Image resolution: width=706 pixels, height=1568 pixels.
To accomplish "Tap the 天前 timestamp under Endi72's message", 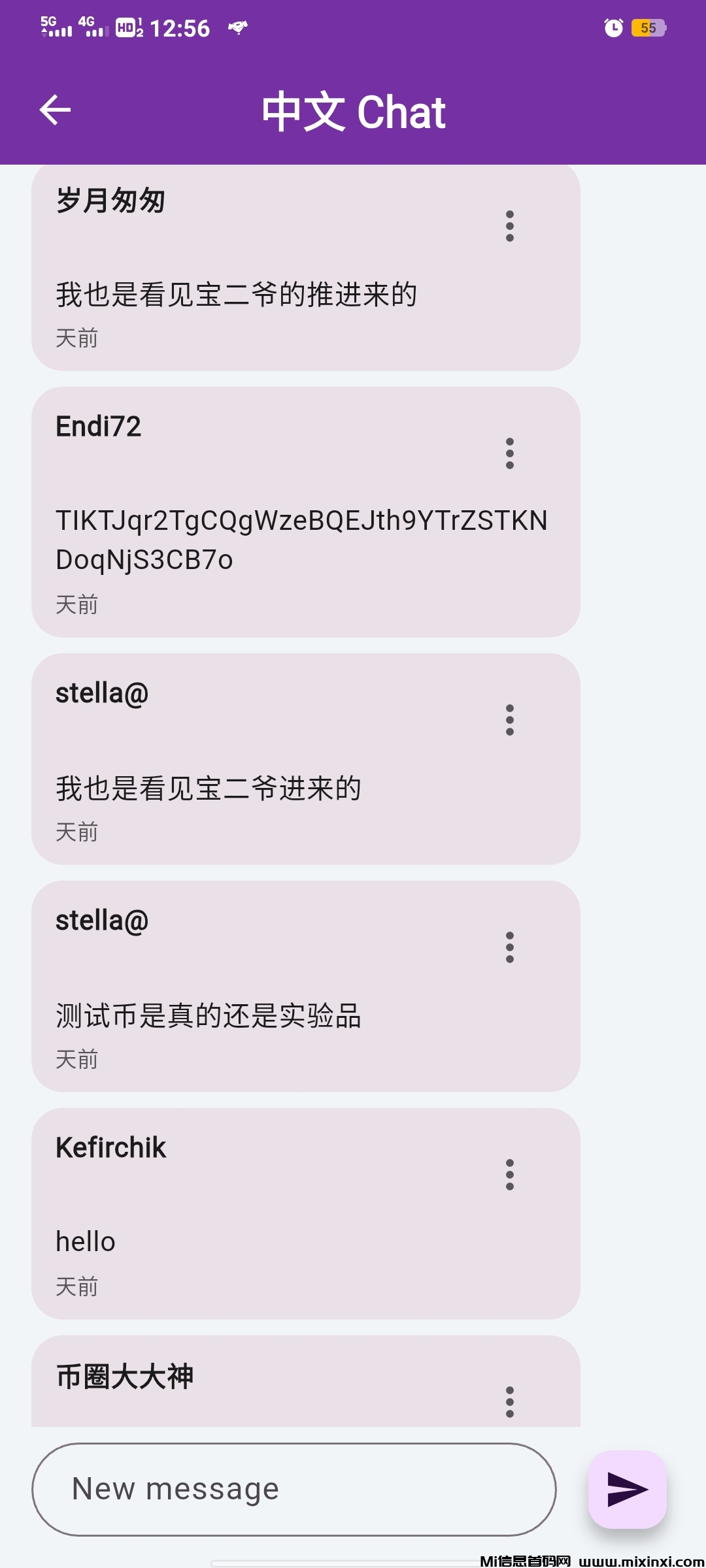I will pos(76,604).
